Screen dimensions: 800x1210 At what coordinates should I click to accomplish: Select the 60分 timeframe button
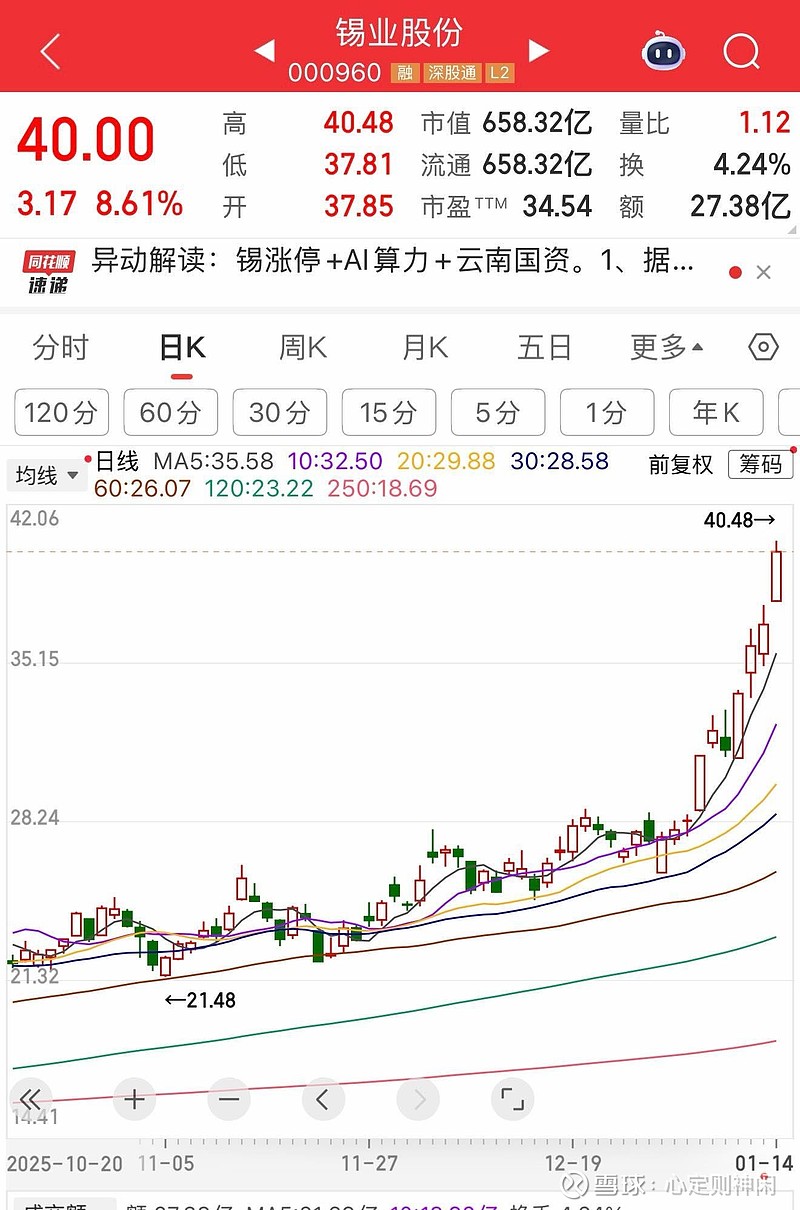coord(170,412)
